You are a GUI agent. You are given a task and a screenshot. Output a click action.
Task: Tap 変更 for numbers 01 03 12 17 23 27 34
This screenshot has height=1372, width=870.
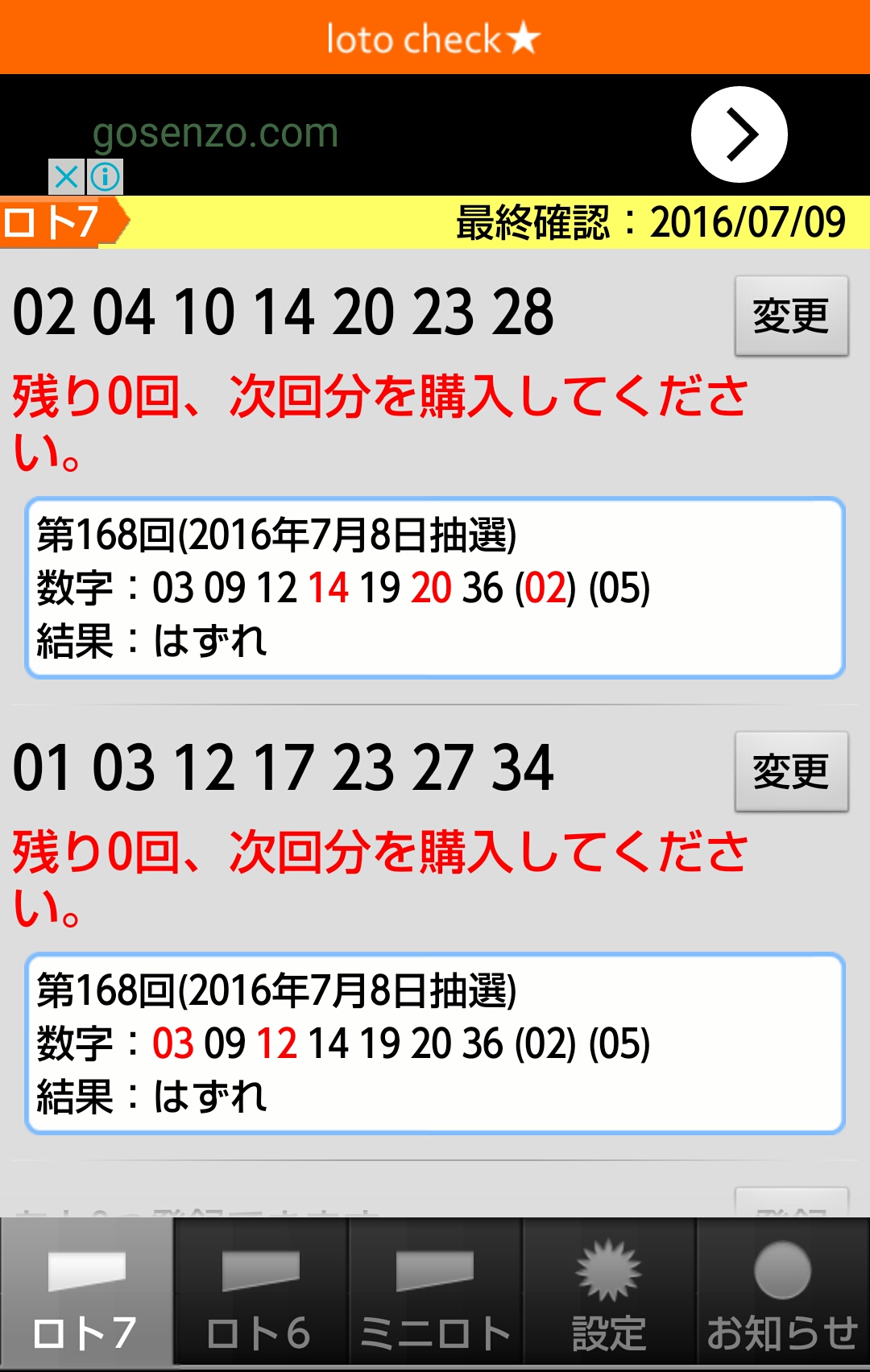(x=791, y=771)
